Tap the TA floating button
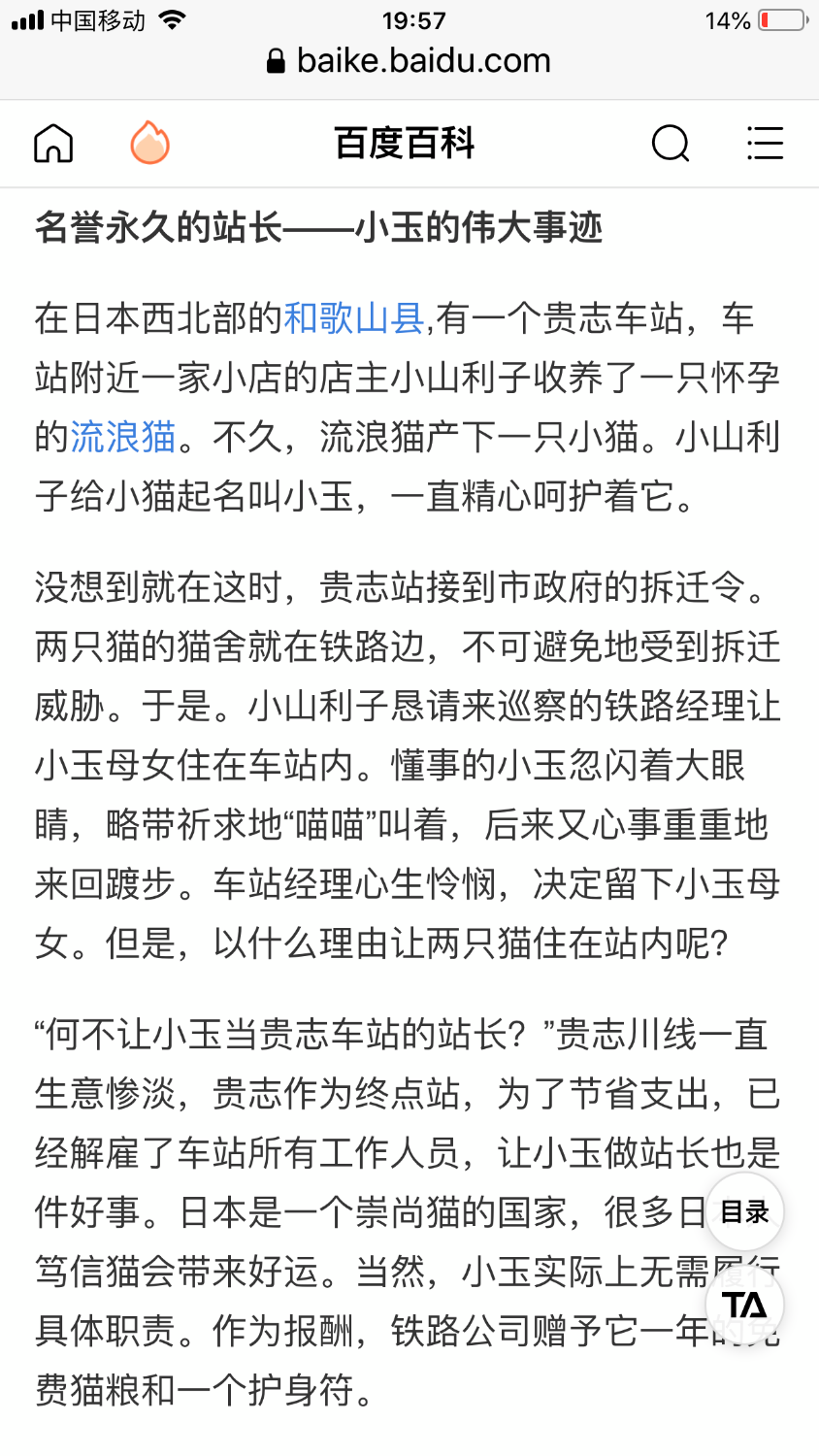Image resolution: width=819 pixels, height=1456 pixels. point(744,1305)
